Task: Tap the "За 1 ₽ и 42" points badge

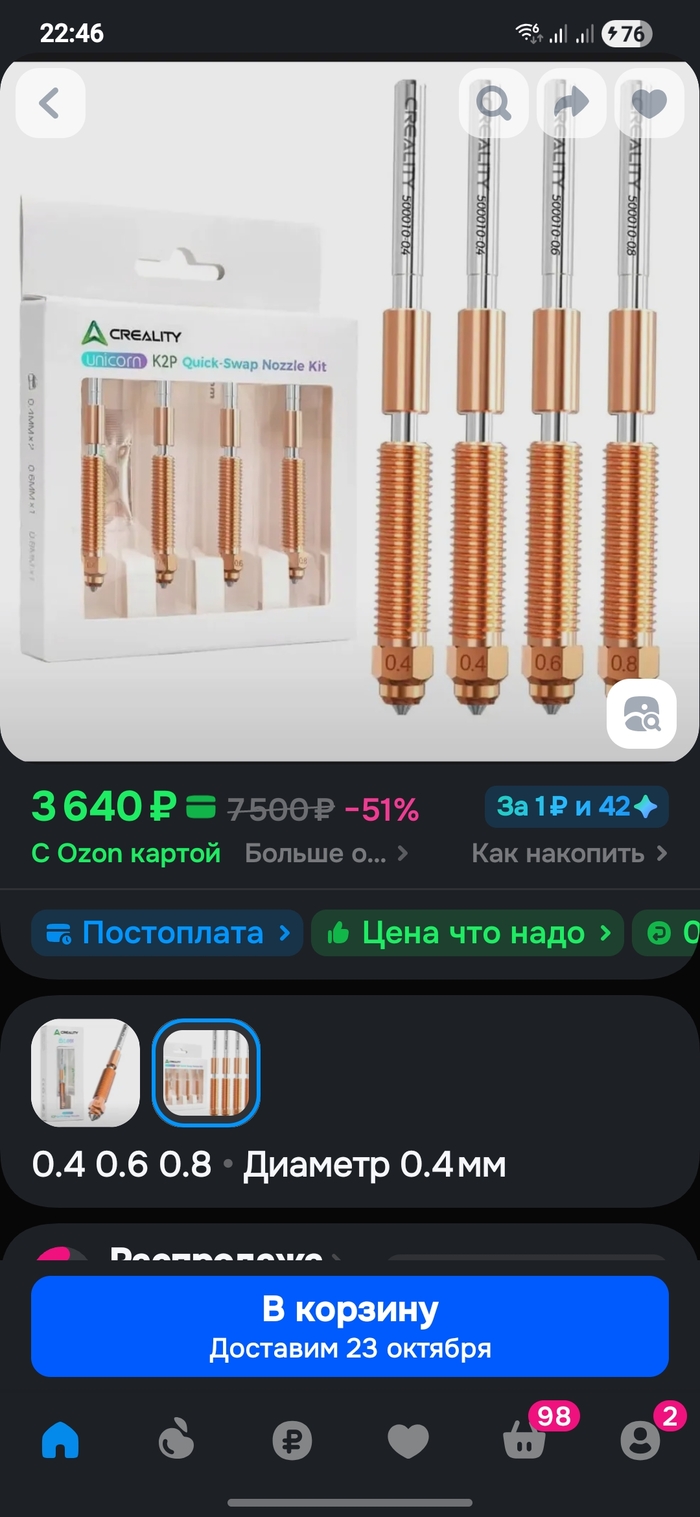Action: (576, 806)
